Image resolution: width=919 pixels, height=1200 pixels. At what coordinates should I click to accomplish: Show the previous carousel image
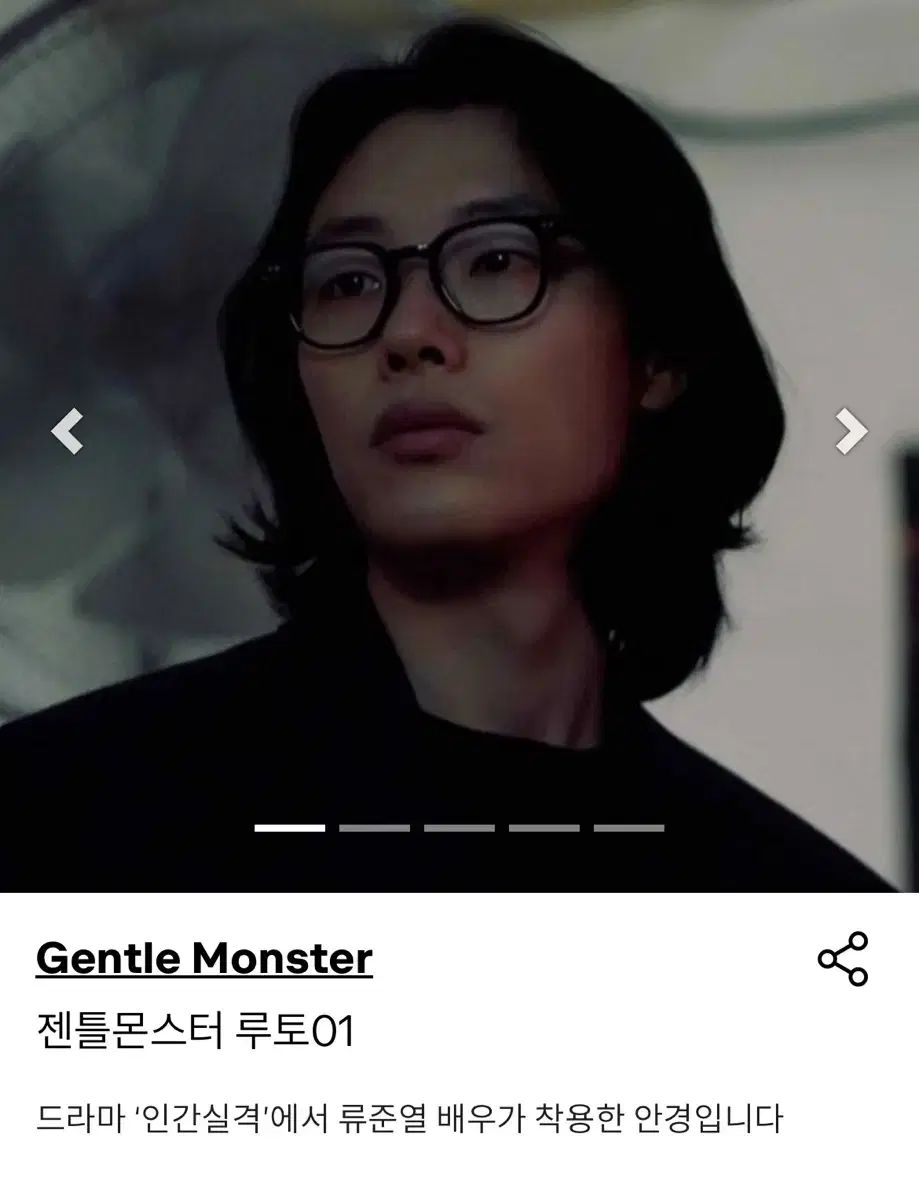(67, 432)
